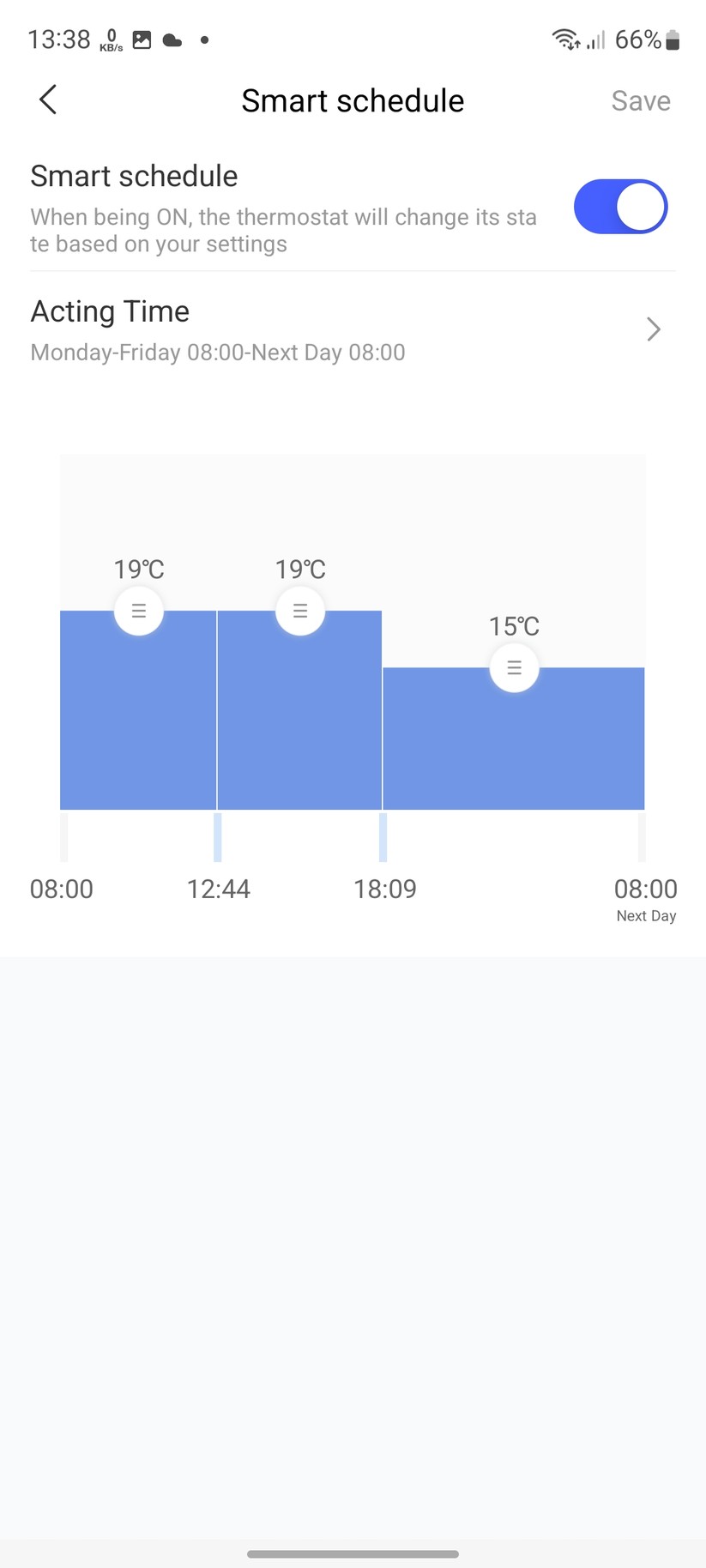Open the drag handle on the first 19°C segment
Viewport: 706px width, 1568px height.
tap(138, 611)
